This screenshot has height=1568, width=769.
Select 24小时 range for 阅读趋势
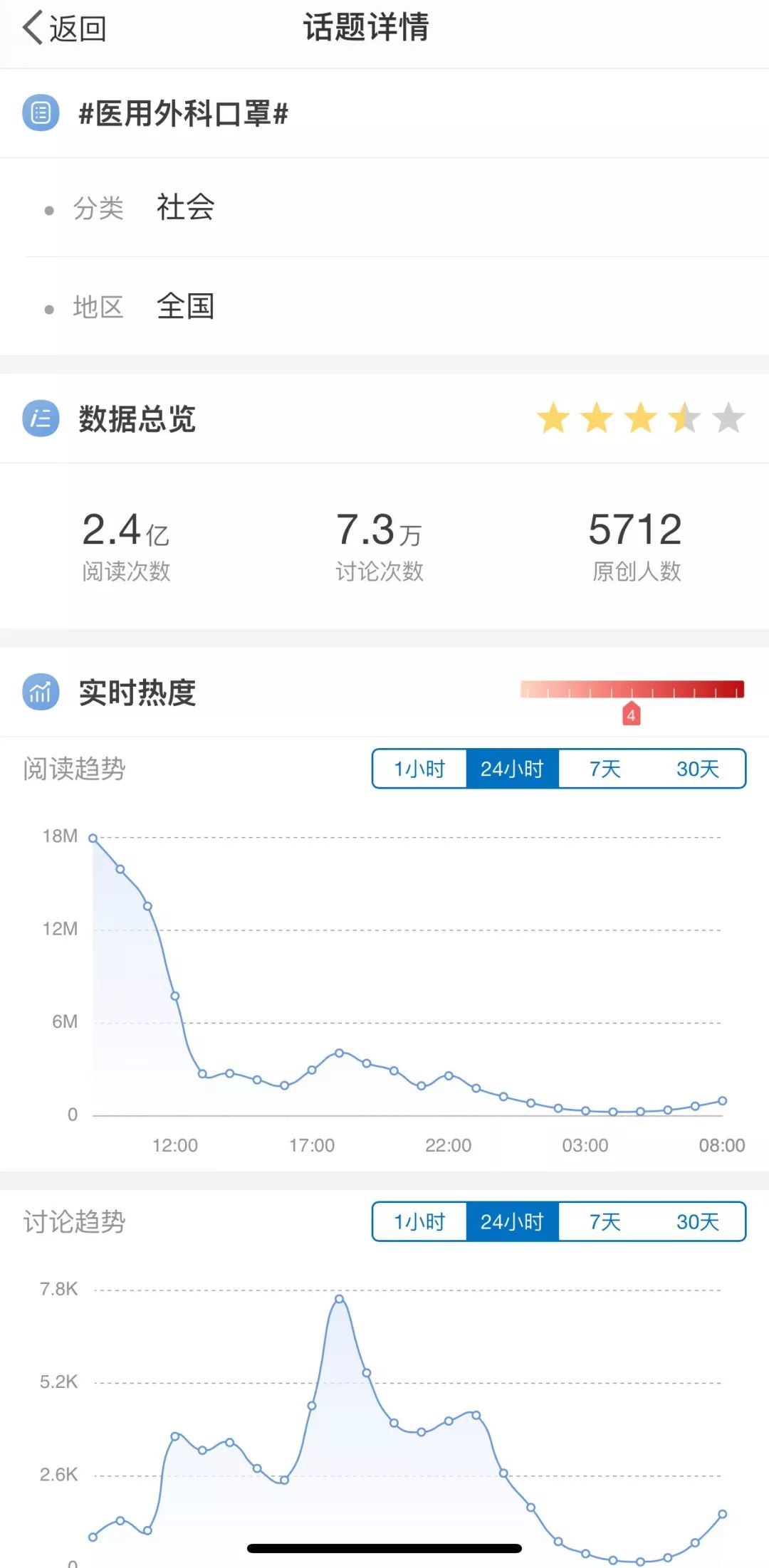tap(512, 769)
